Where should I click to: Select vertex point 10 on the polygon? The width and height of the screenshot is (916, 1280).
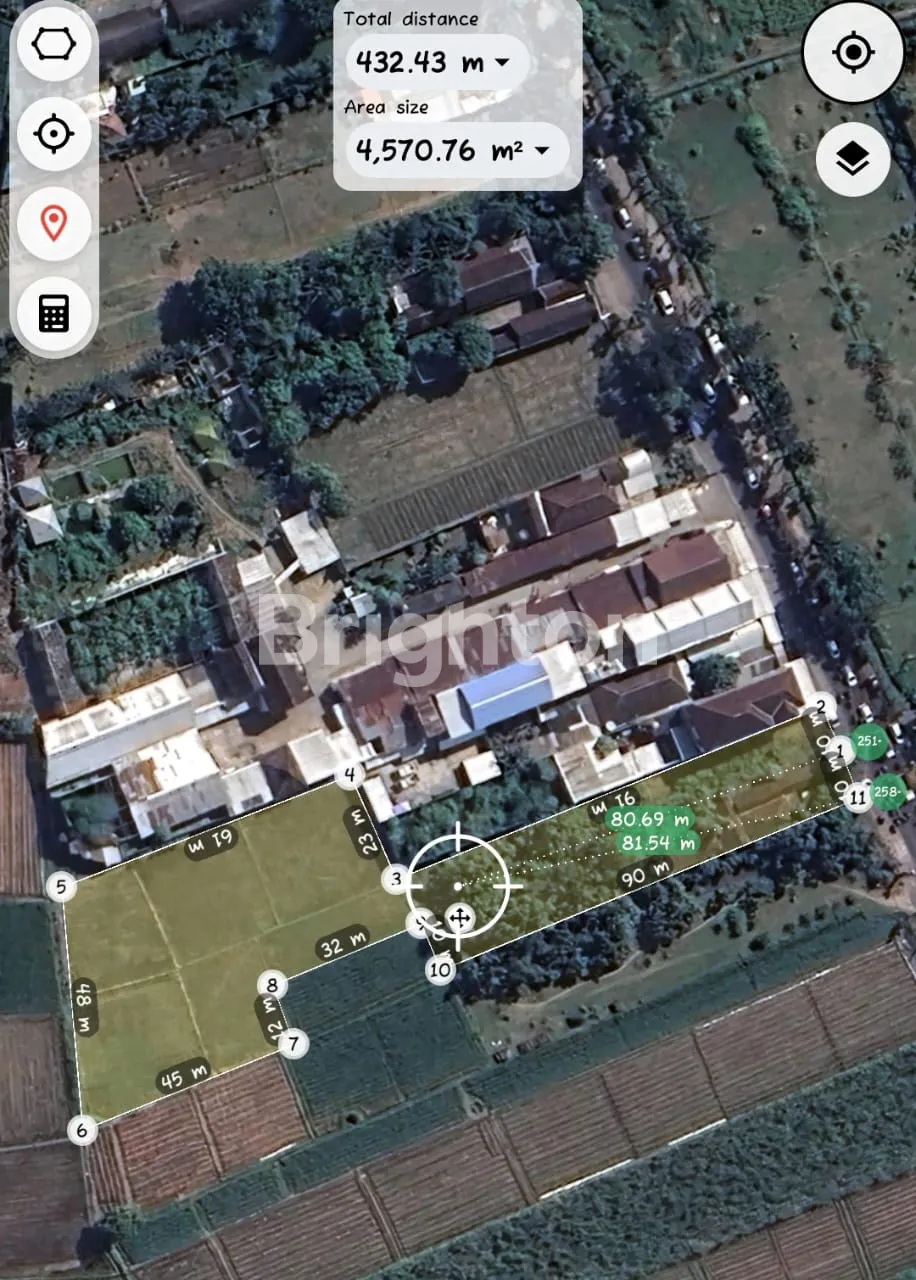[440, 968]
